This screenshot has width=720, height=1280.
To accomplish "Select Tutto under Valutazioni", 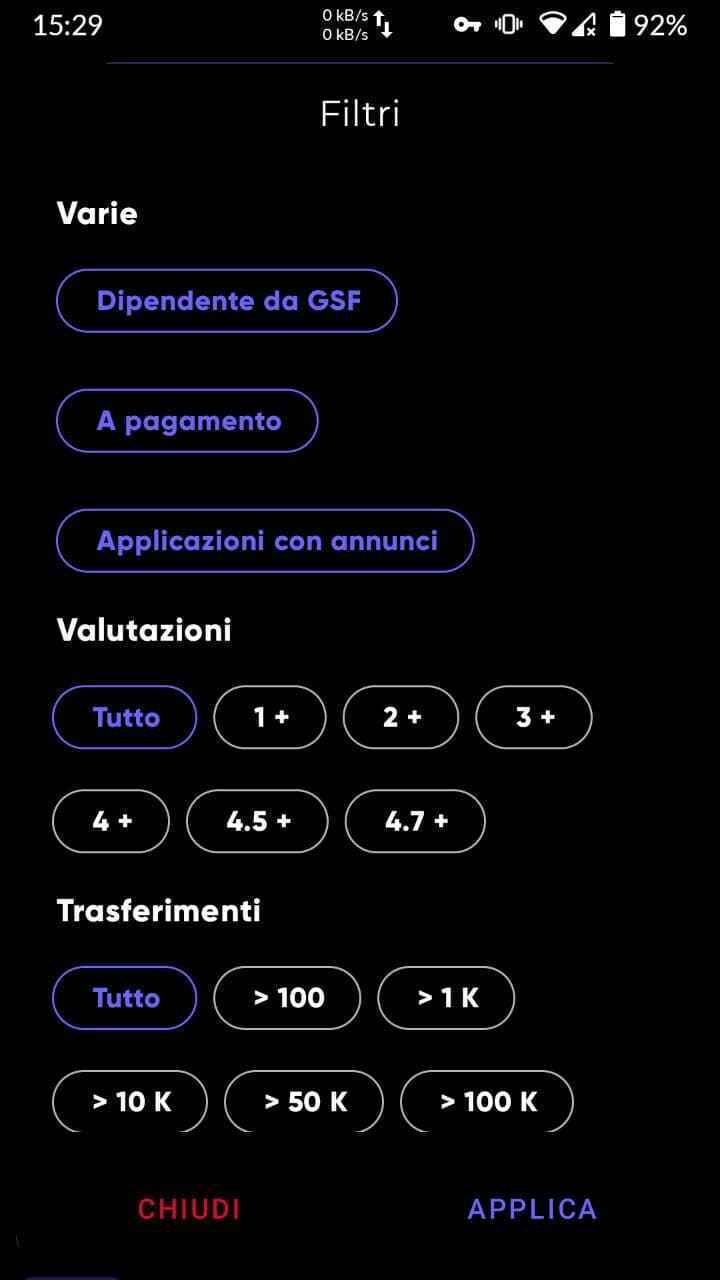I will 125,717.
